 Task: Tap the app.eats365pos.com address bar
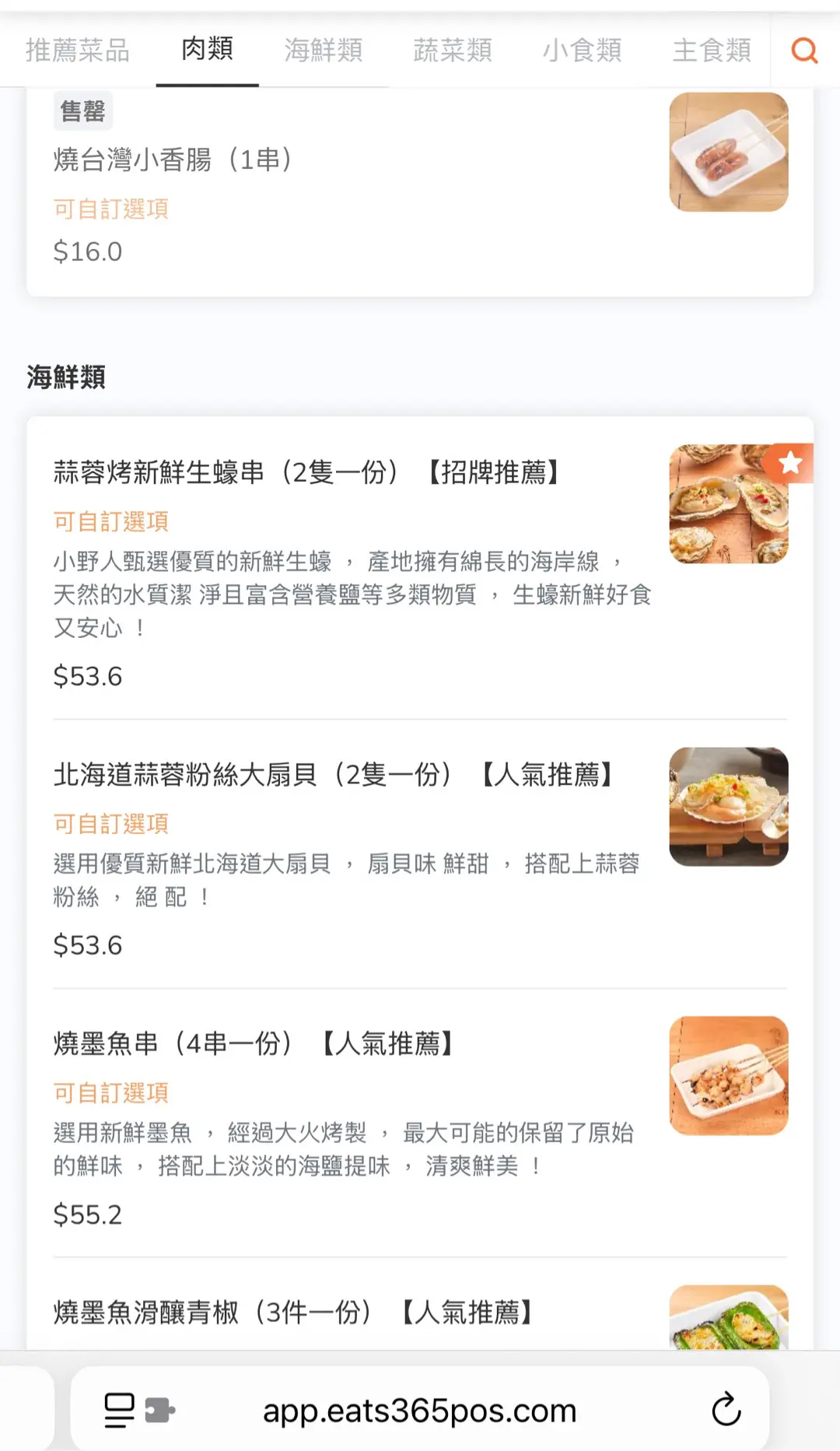[419, 1411]
